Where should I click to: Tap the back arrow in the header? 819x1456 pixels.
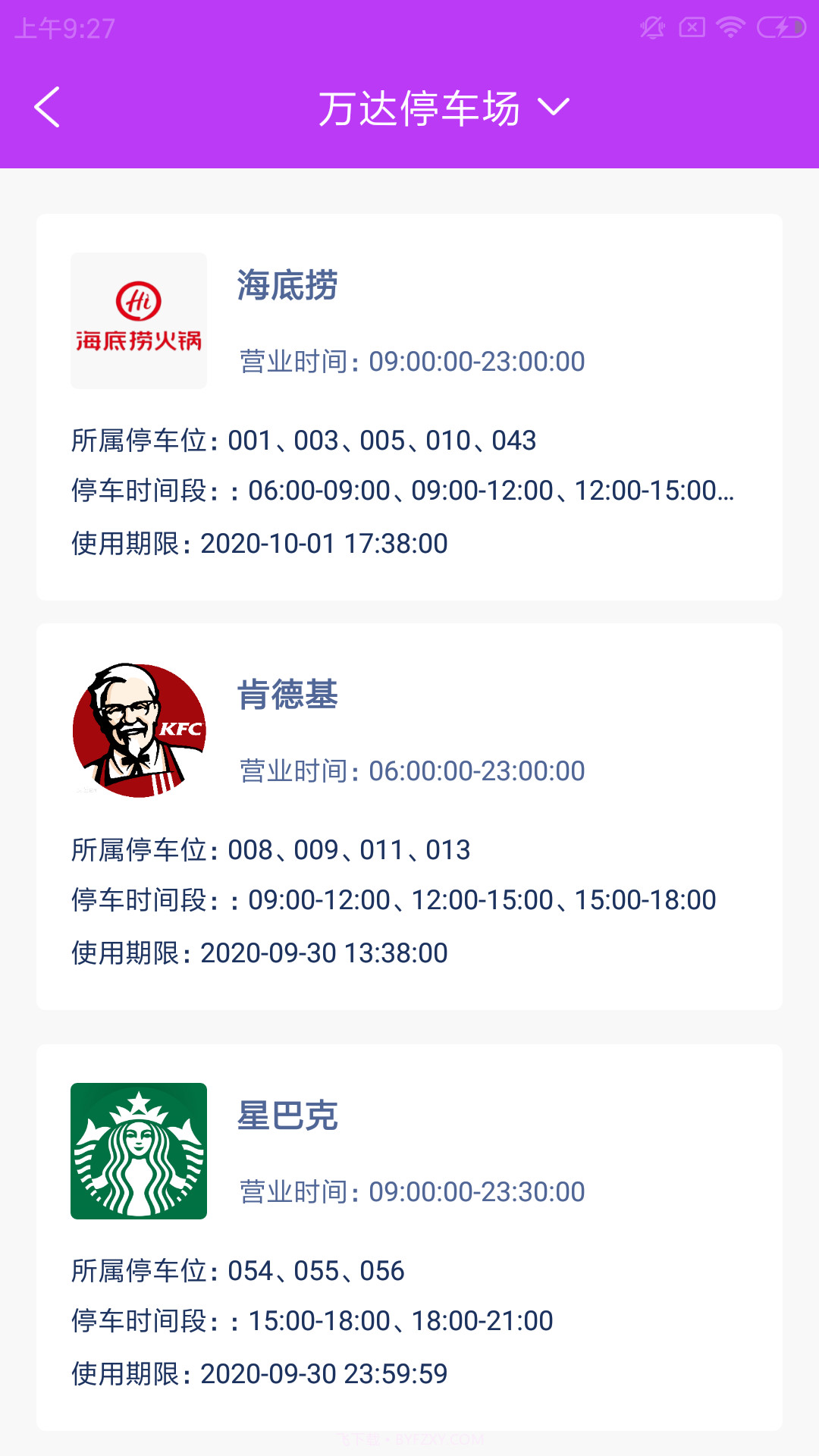[x=47, y=106]
